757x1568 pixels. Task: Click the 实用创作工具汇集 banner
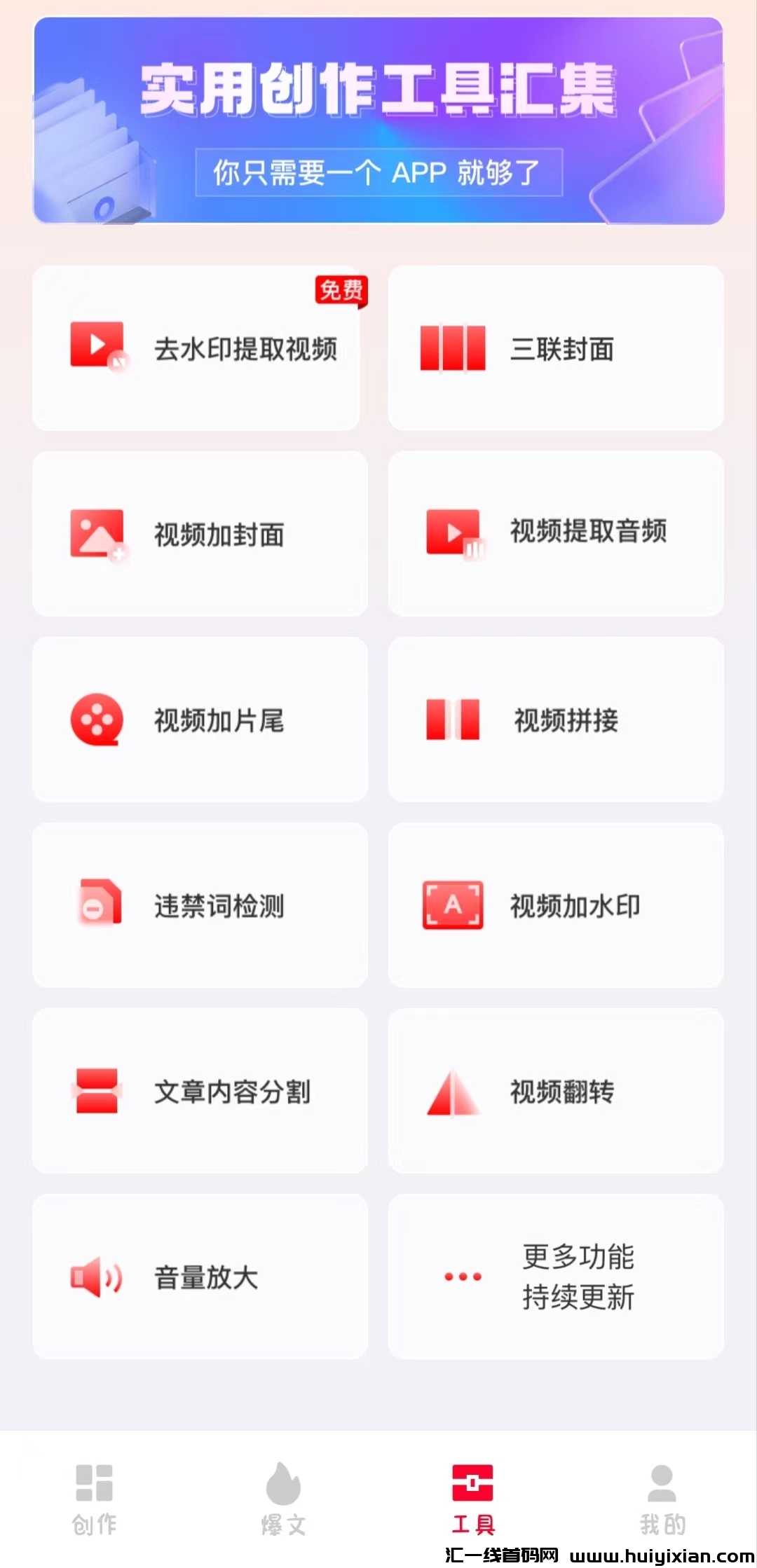pos(378,119)
